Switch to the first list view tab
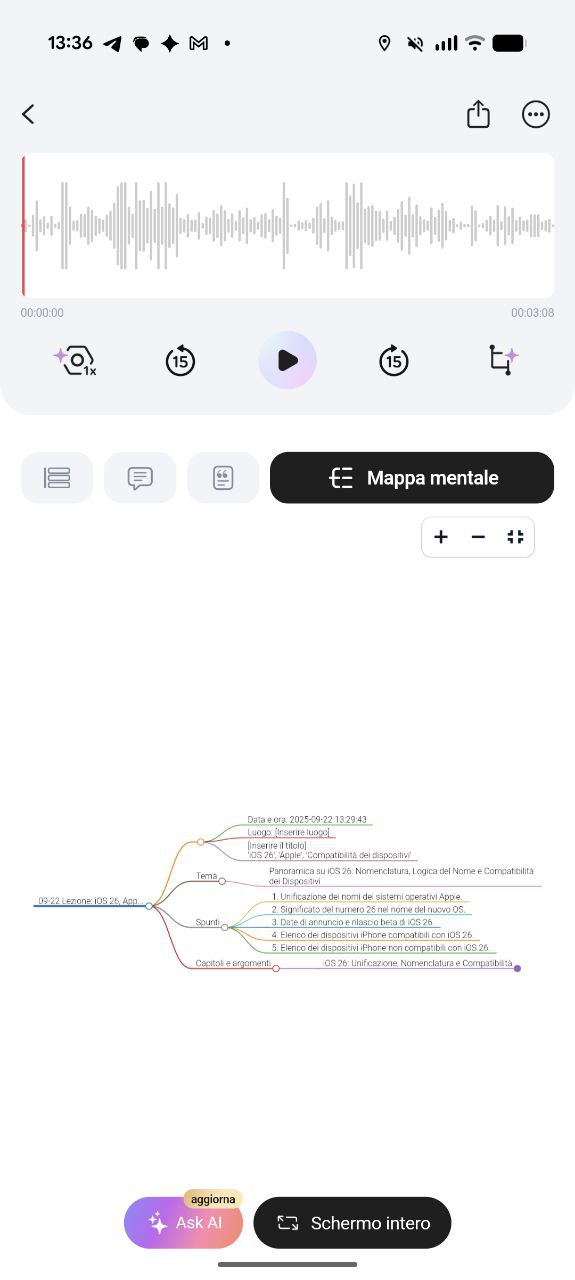This screenshot has width=575, height=1280. [57, 478]
